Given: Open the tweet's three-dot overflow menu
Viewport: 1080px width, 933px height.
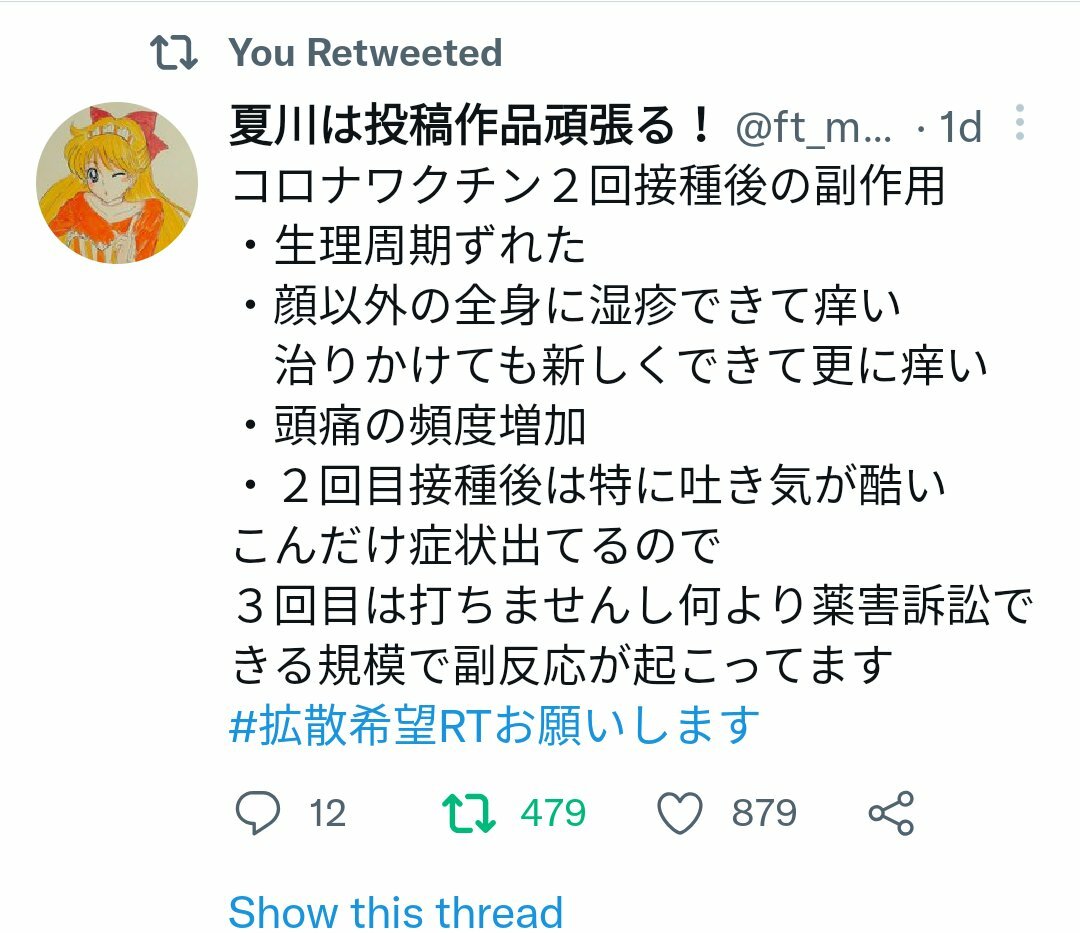Looking at the screenshot, I should (1020, 122).
